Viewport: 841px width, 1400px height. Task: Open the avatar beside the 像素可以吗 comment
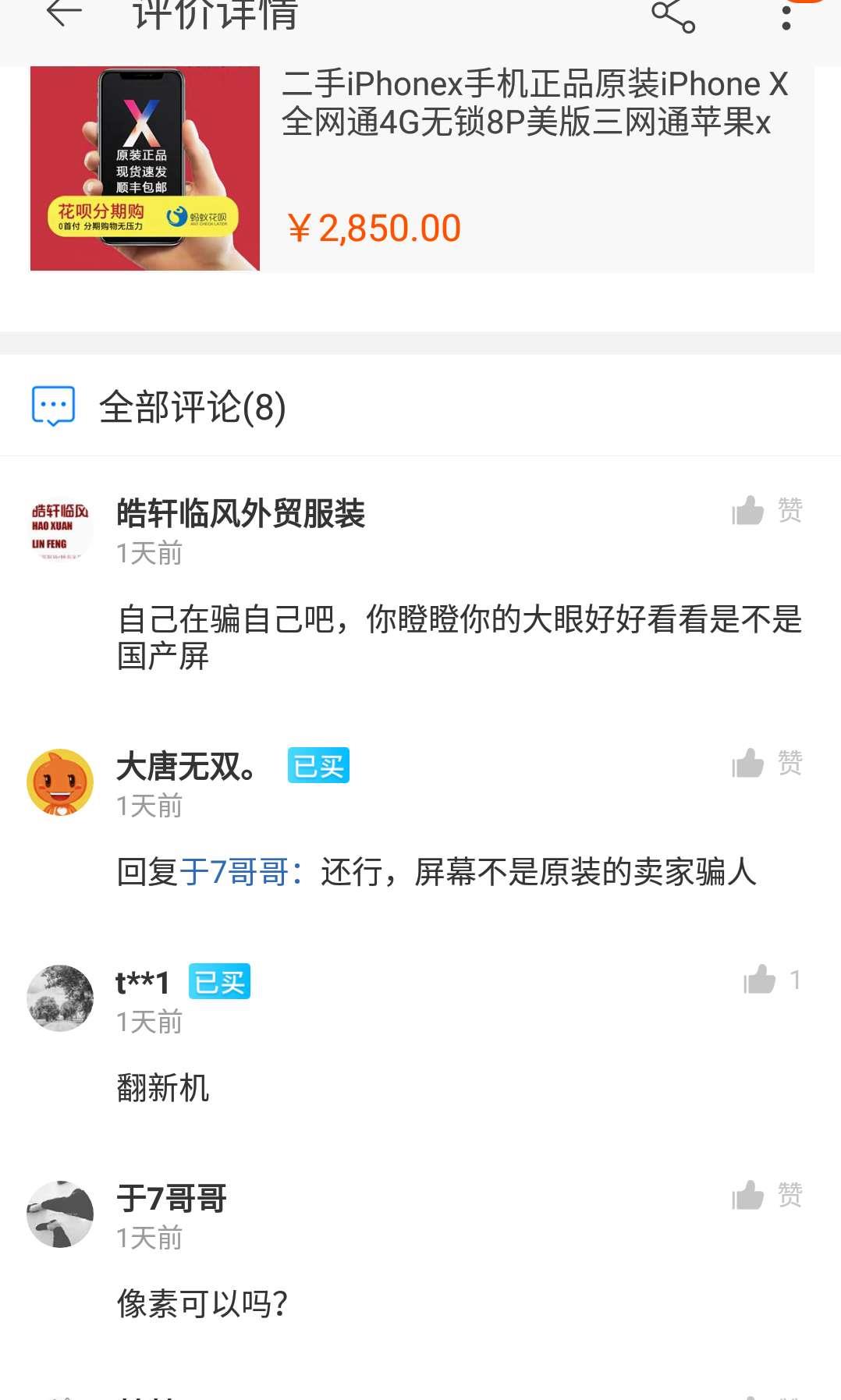(60, 1214)
